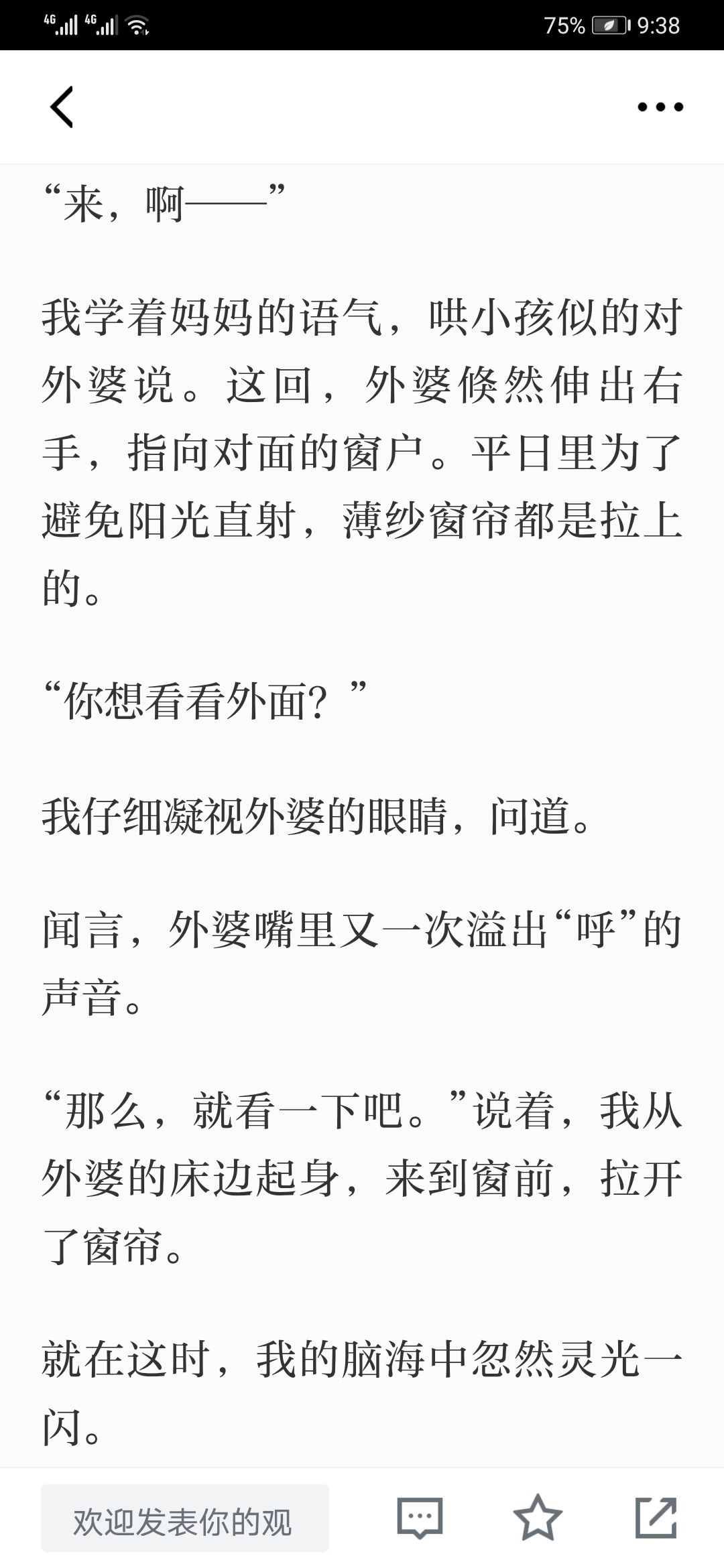Tap the comment field "欢迎发表你的观"
The width and height of the screenshot is (724, 1568).
coord(185,1518)
